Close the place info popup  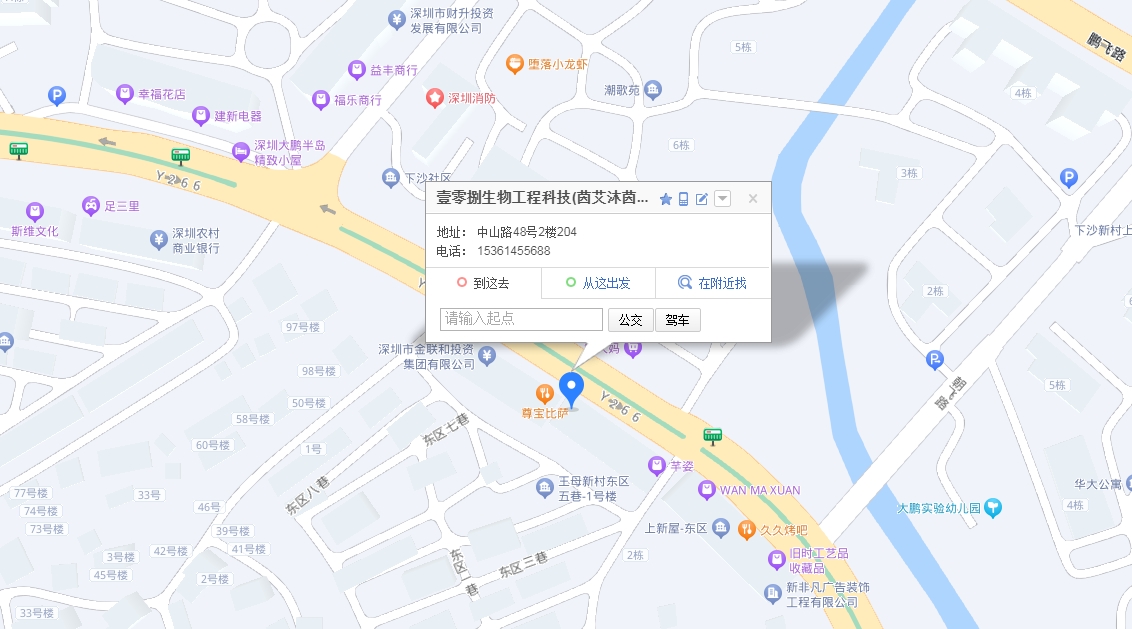[753, 199]
